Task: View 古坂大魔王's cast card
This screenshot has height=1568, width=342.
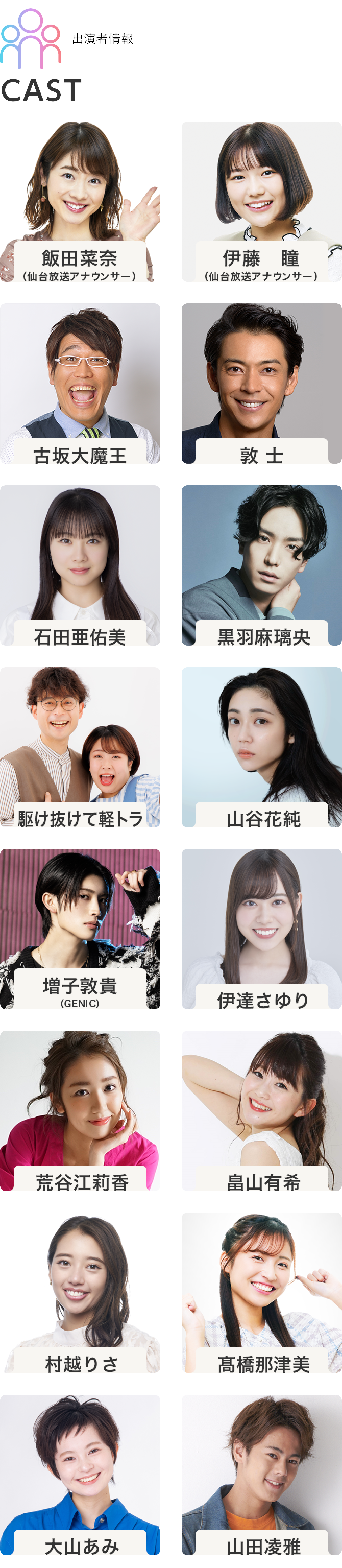Action: pos(80,384)
